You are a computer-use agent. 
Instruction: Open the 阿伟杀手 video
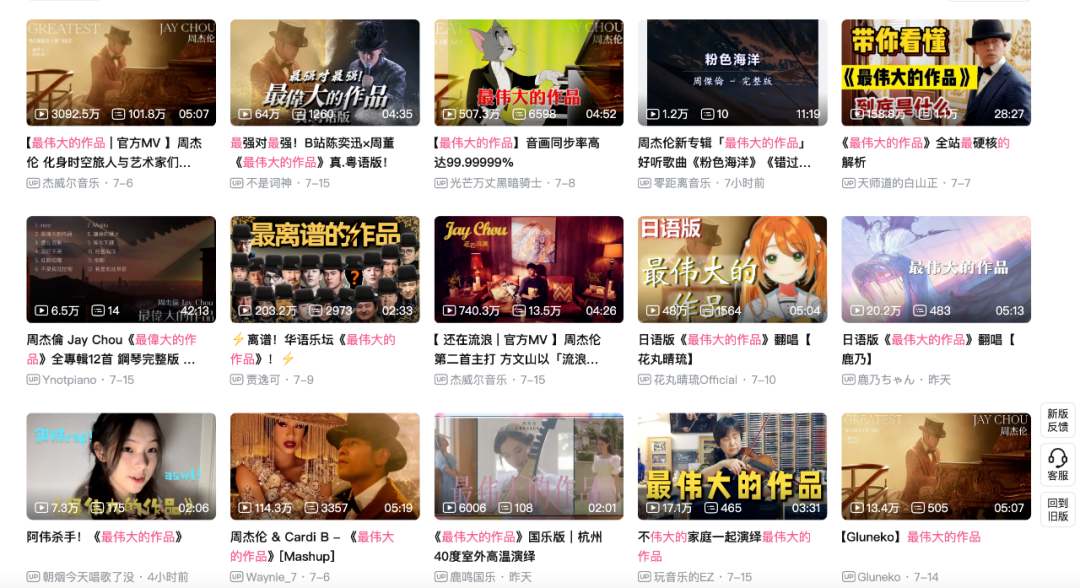coord(121,466)
